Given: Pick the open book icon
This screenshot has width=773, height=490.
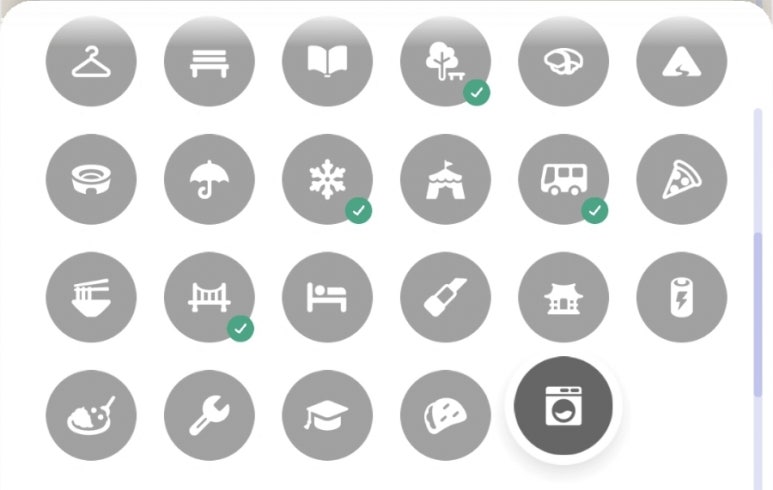Looking at the screenshot, I should point(327,62).
